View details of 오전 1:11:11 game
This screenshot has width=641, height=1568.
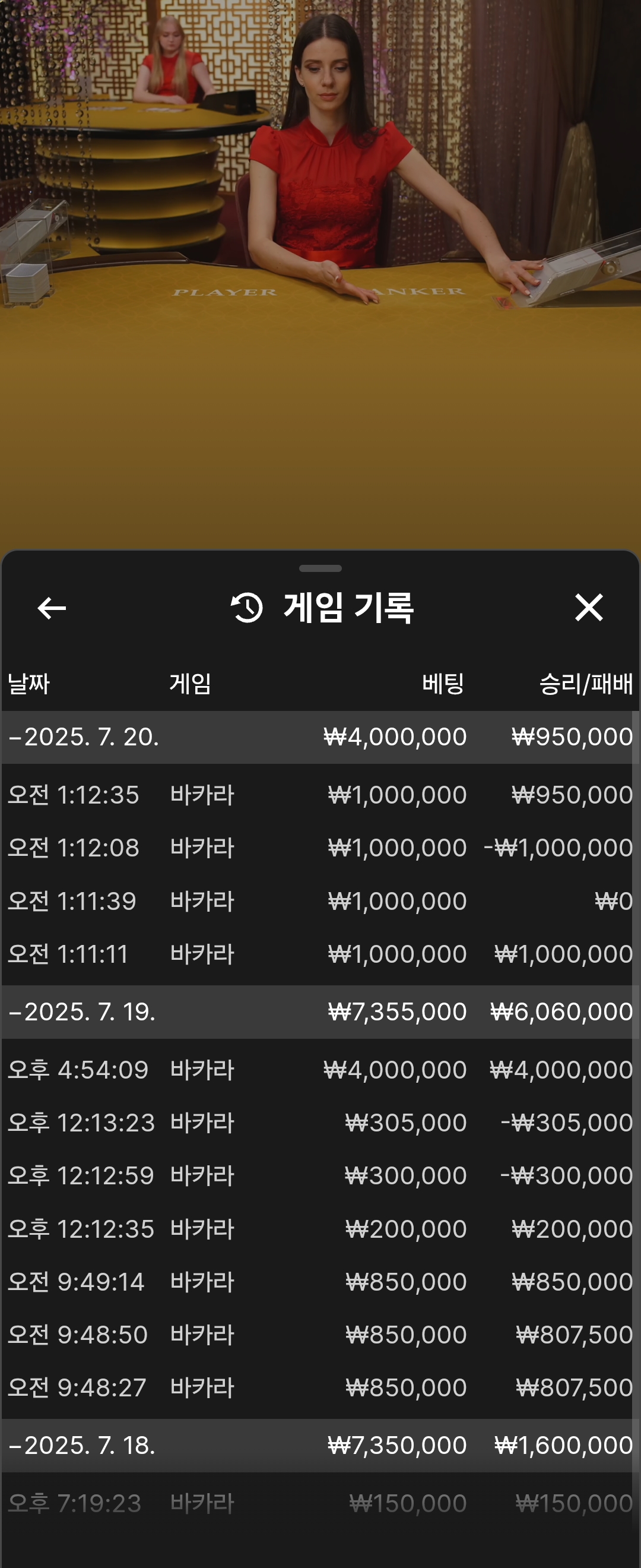(320, 954)
